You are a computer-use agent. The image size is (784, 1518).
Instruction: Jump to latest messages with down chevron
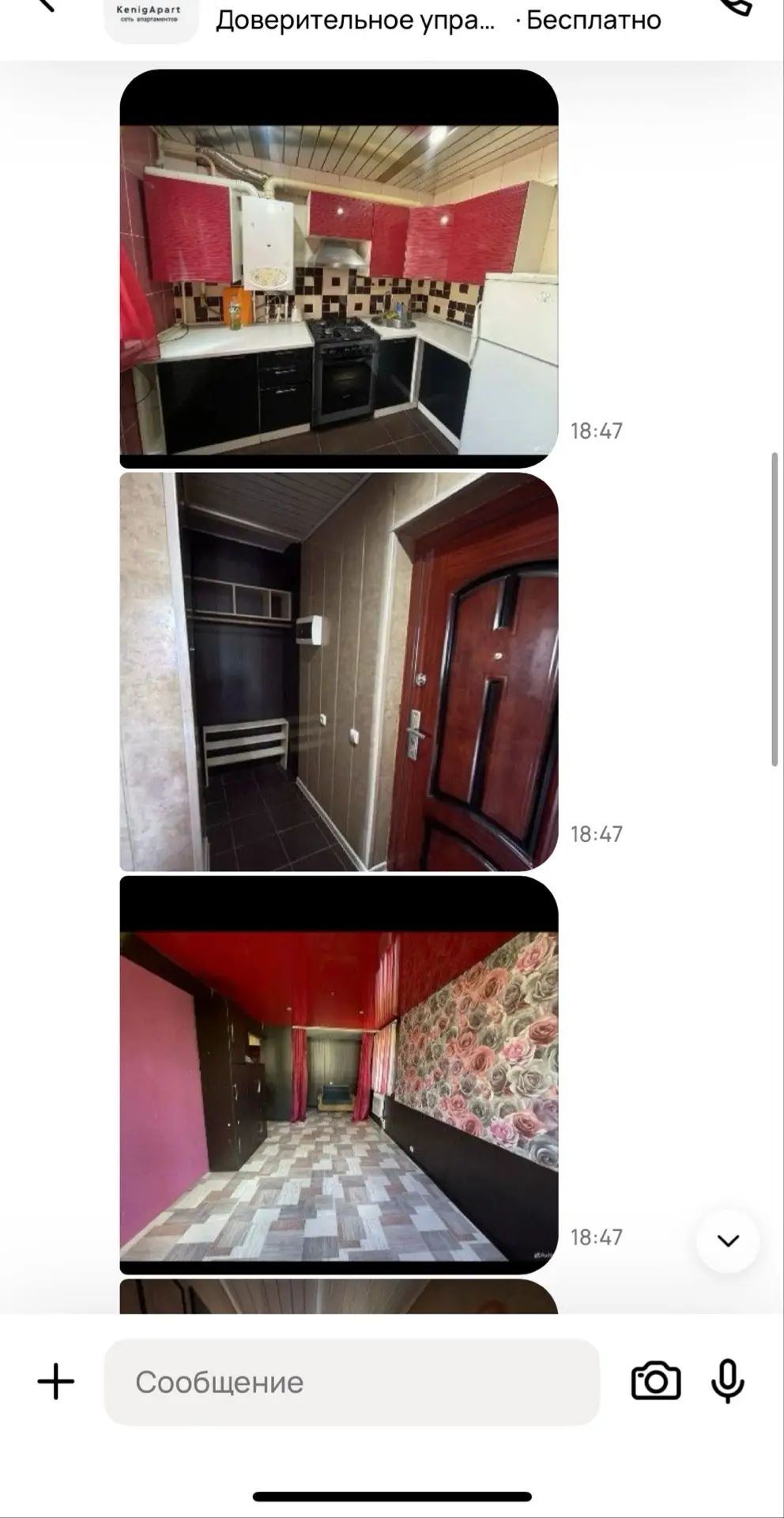pyautogui.click(x=728, y=1240)
